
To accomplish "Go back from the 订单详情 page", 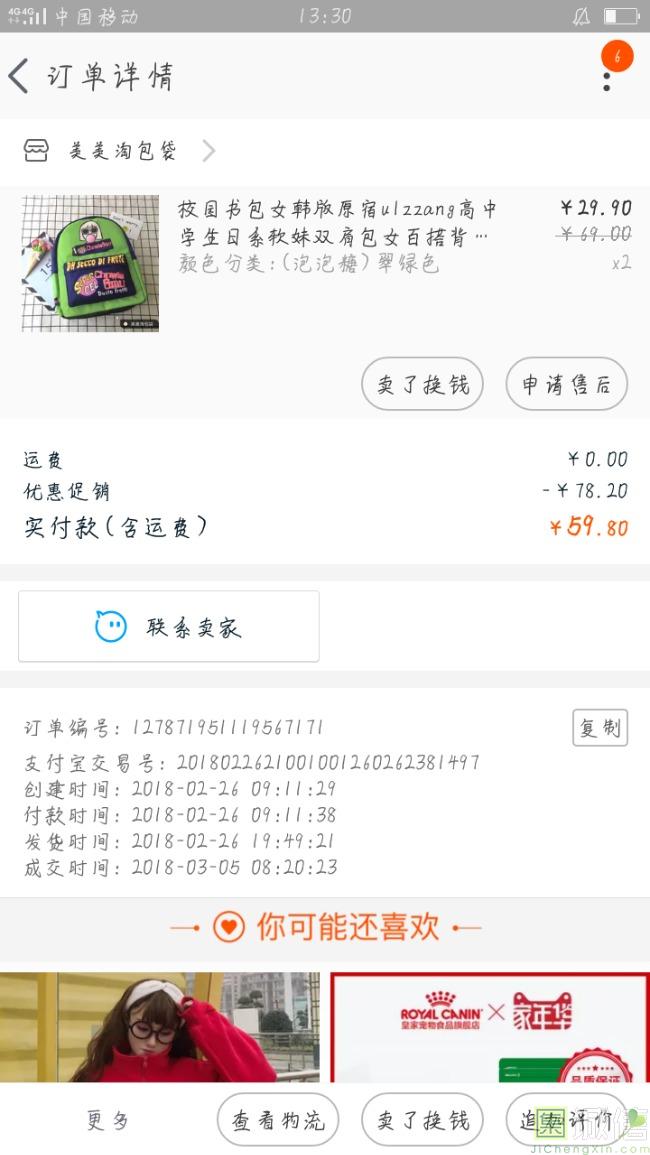I will pyautogui.click(x=19, y=76).
